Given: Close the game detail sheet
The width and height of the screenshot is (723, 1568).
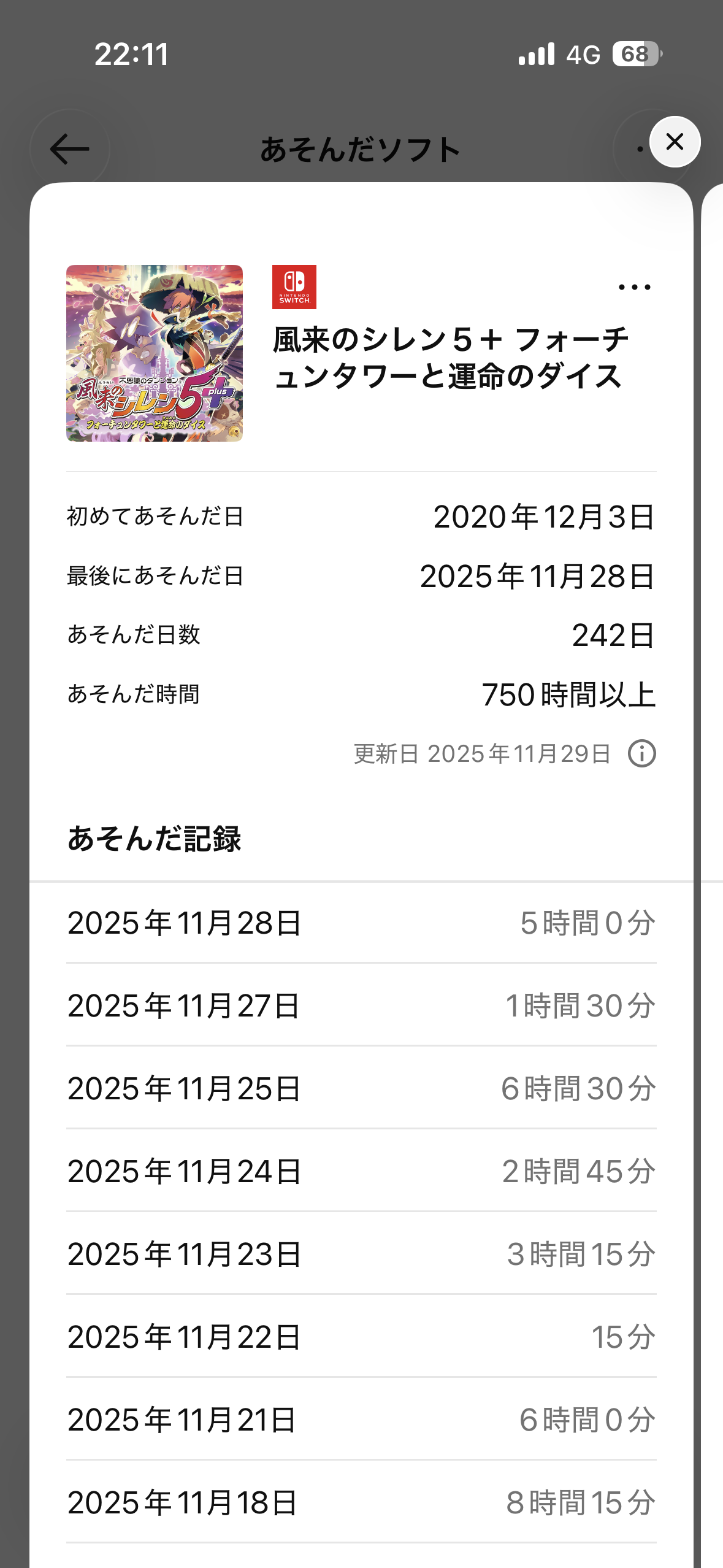Looking at the screenshot, I should coord(675,142).
